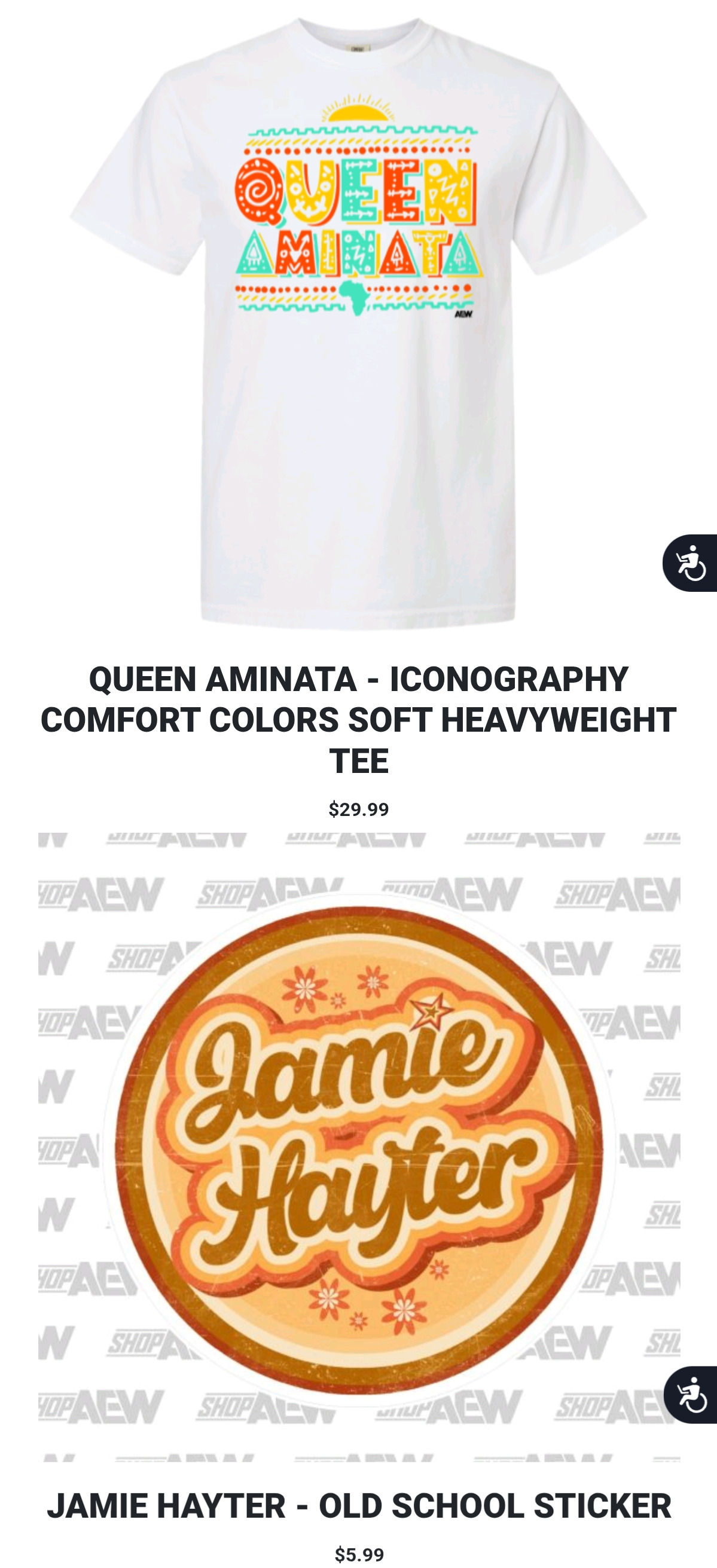
Task: View the Jamie Hayter sticker product image
Action: coord(358,1147)
